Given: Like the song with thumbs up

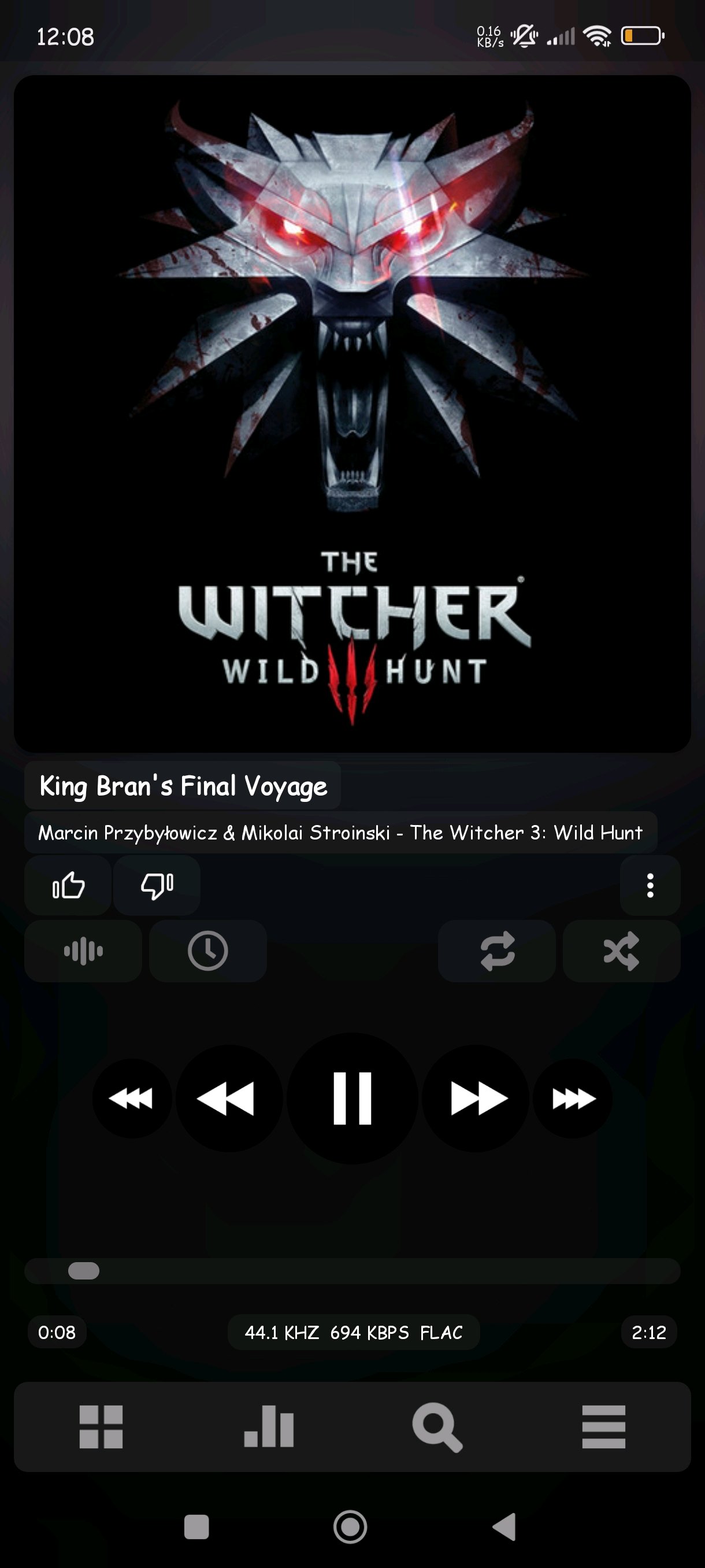Looking at the screenshot, I should point(68,885).
